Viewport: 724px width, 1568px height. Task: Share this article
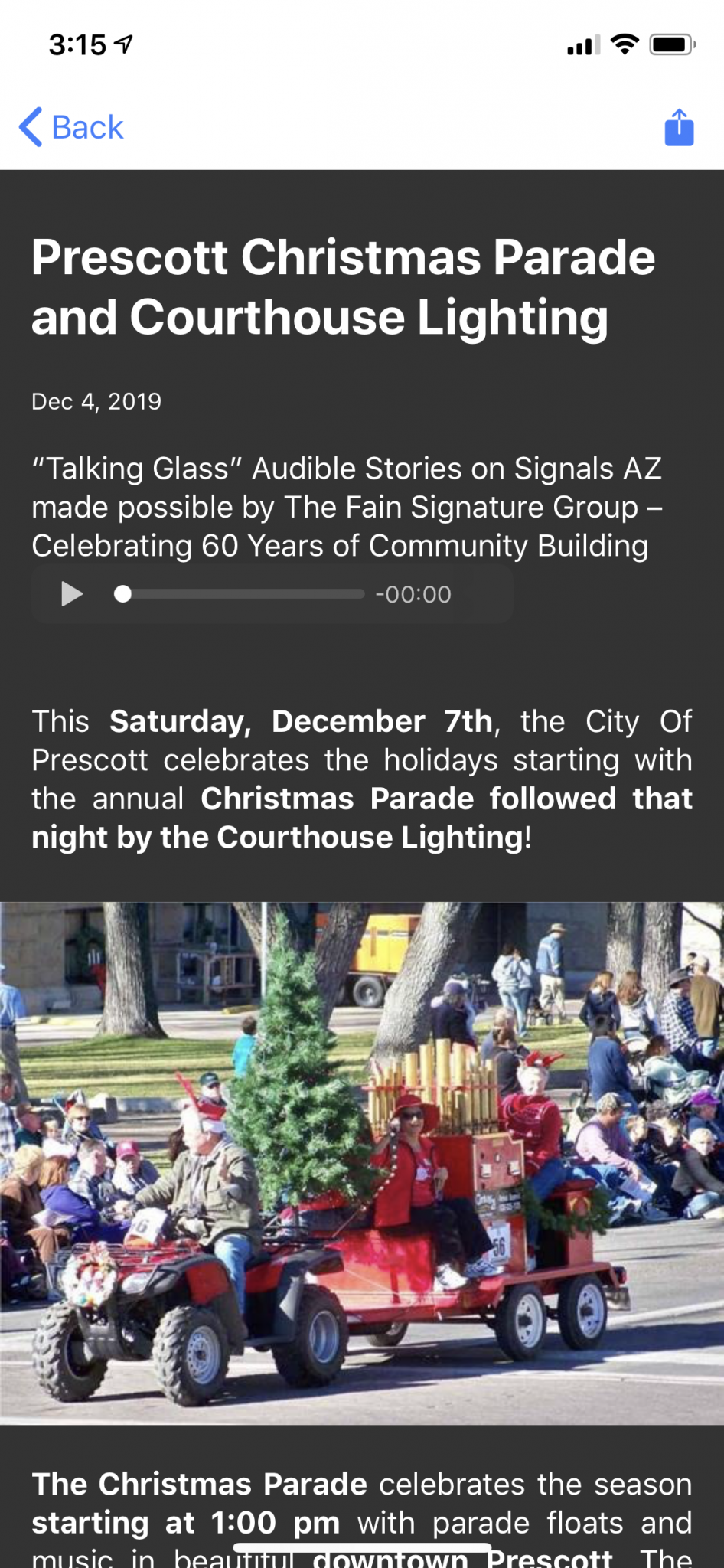tap(679, 126)
